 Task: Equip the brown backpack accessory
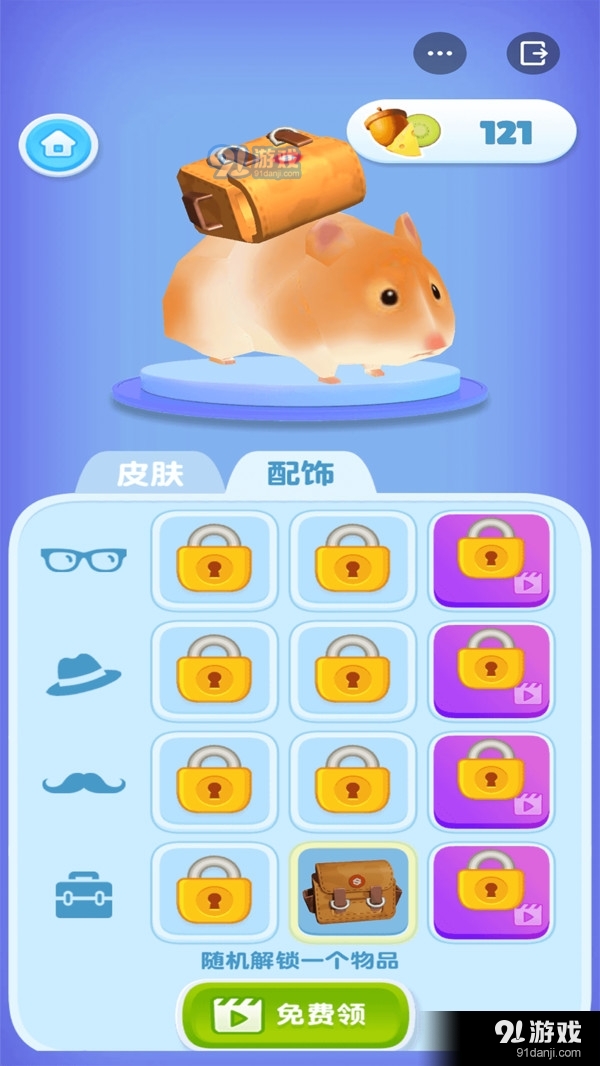tap(353, 892)
